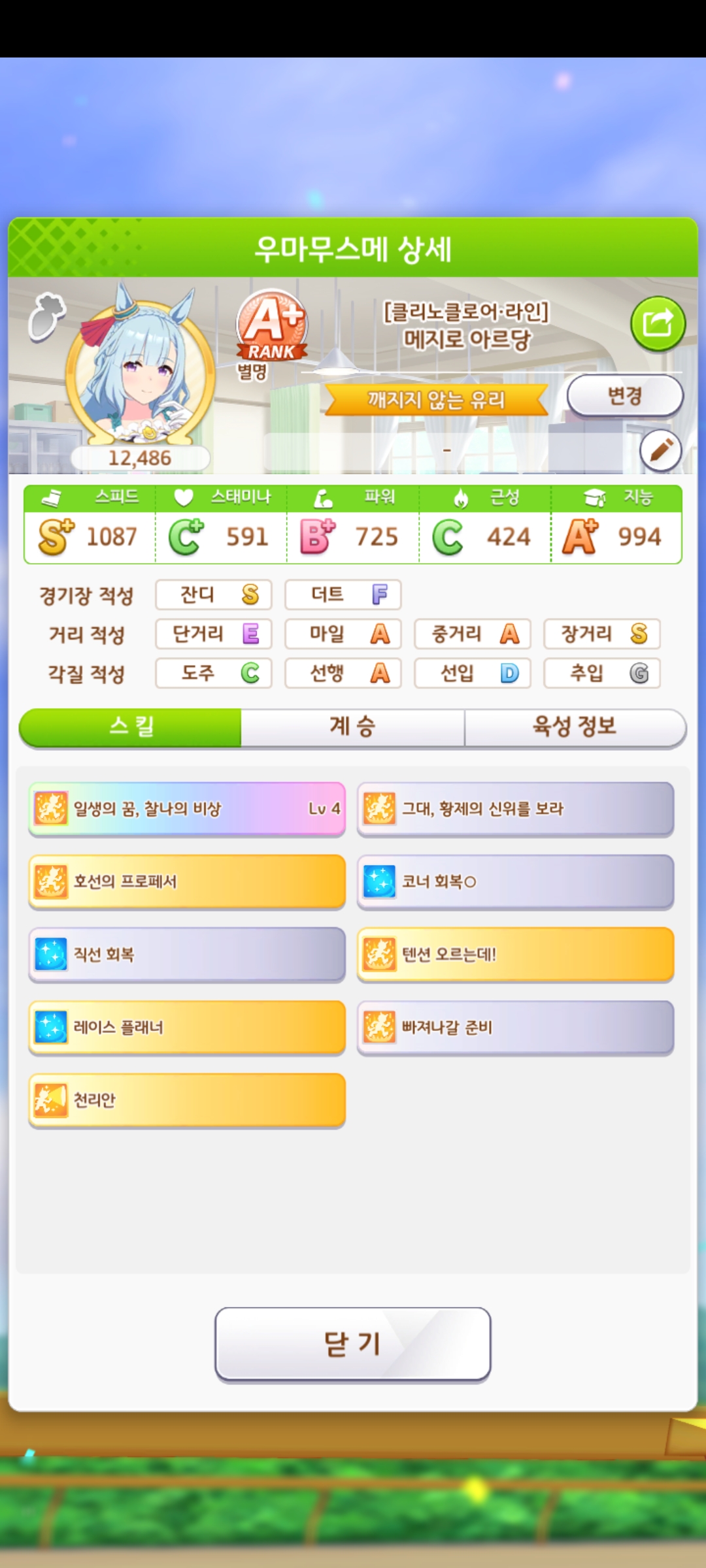
Task: View details of 호선의 프로페서 skill
Action: [187, 881]
